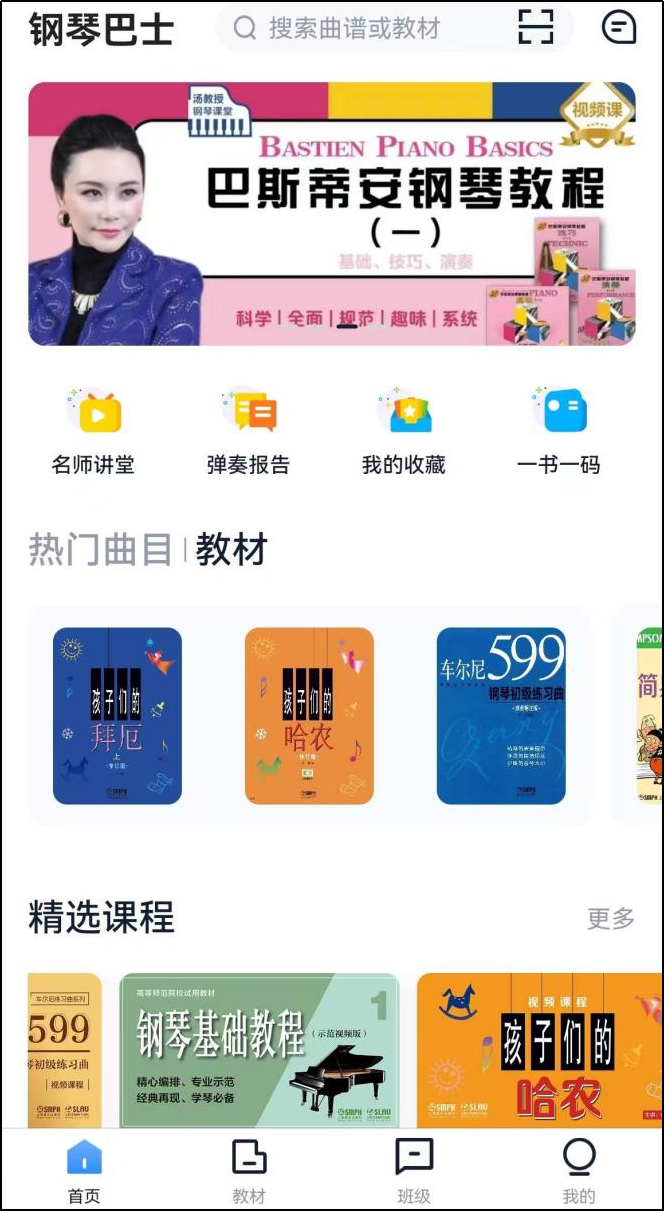Open the messages icon at top right

(x=618, y=27)
